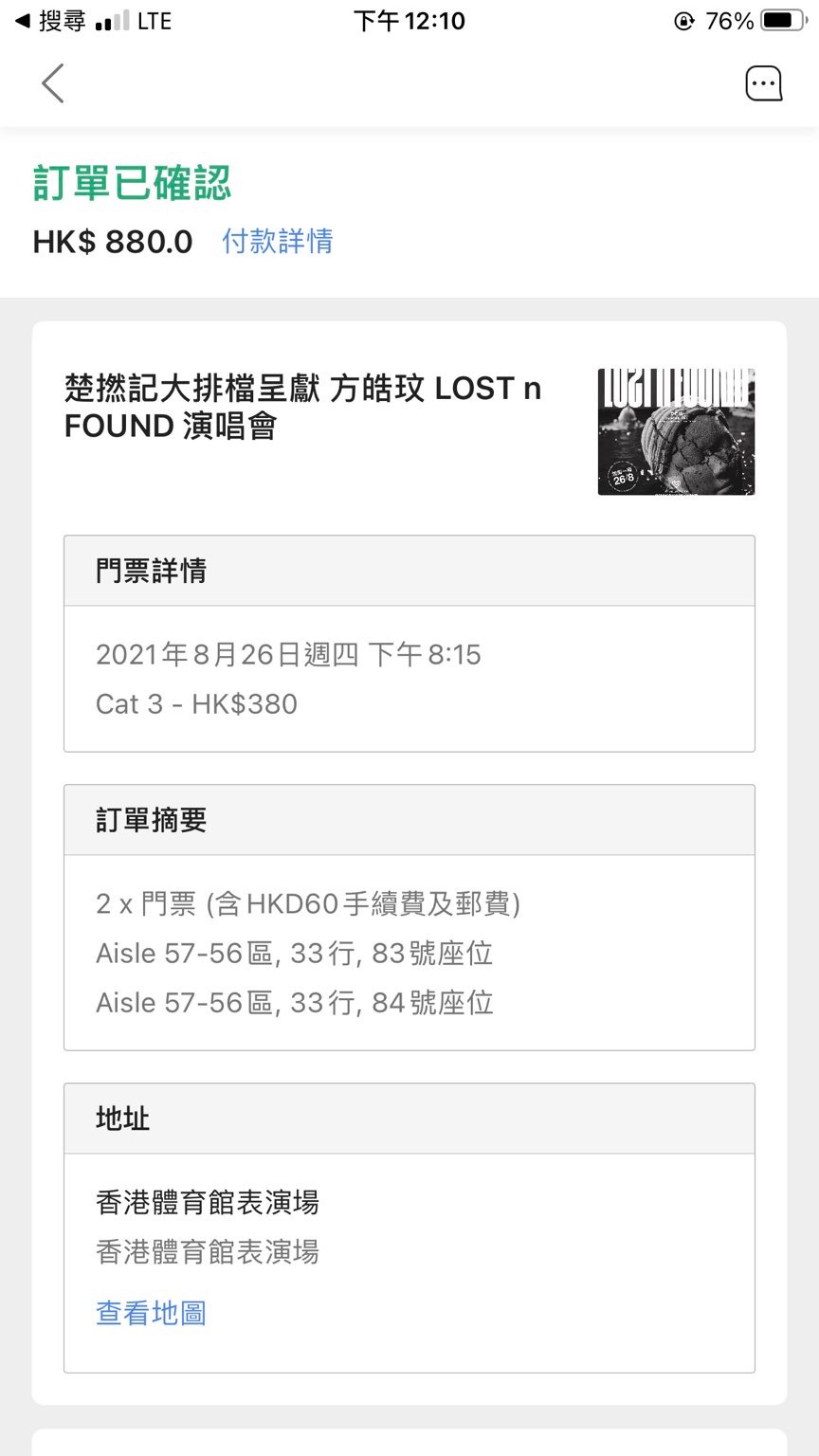Viewport: 819px width, 1456px height.
Task: Open 付款詳情 payment details link
Action: click(x=278, y=241)
